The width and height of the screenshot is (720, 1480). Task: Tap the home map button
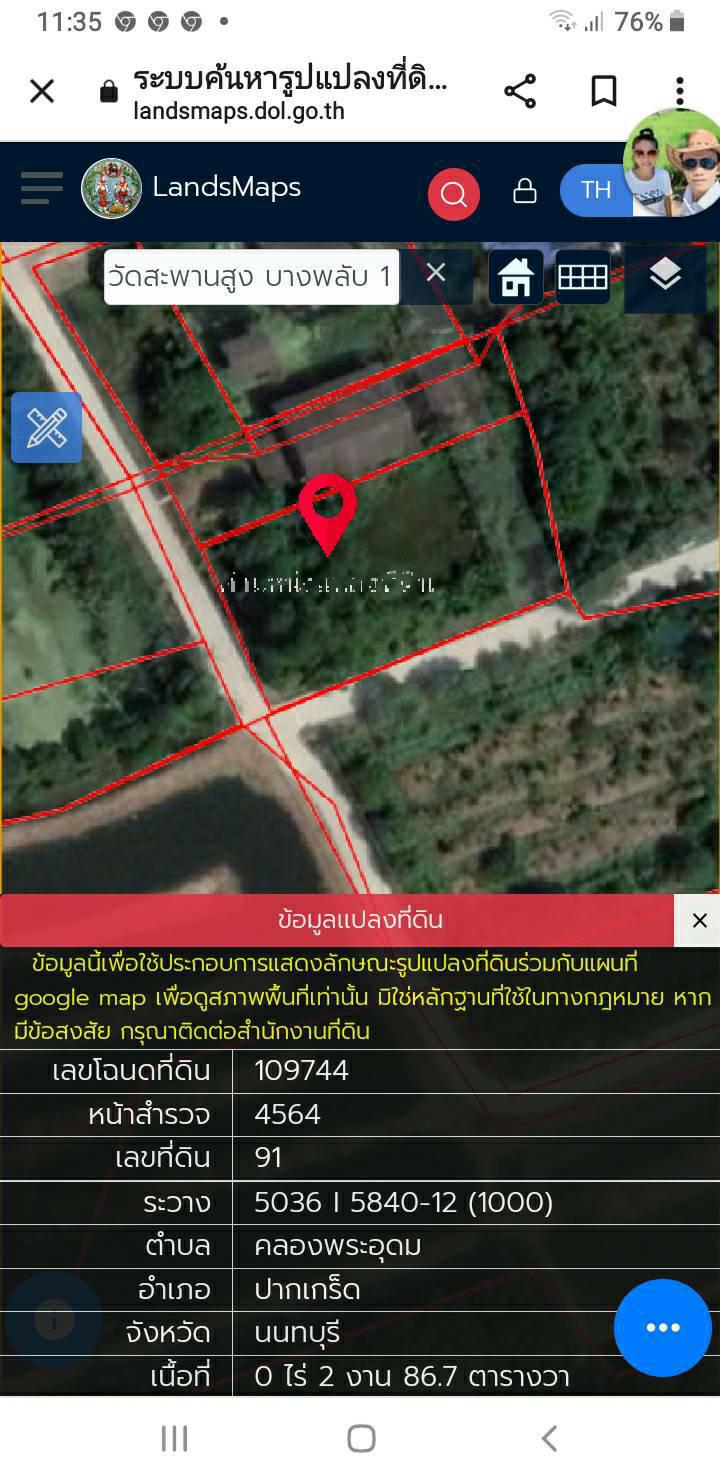(516, 277)
